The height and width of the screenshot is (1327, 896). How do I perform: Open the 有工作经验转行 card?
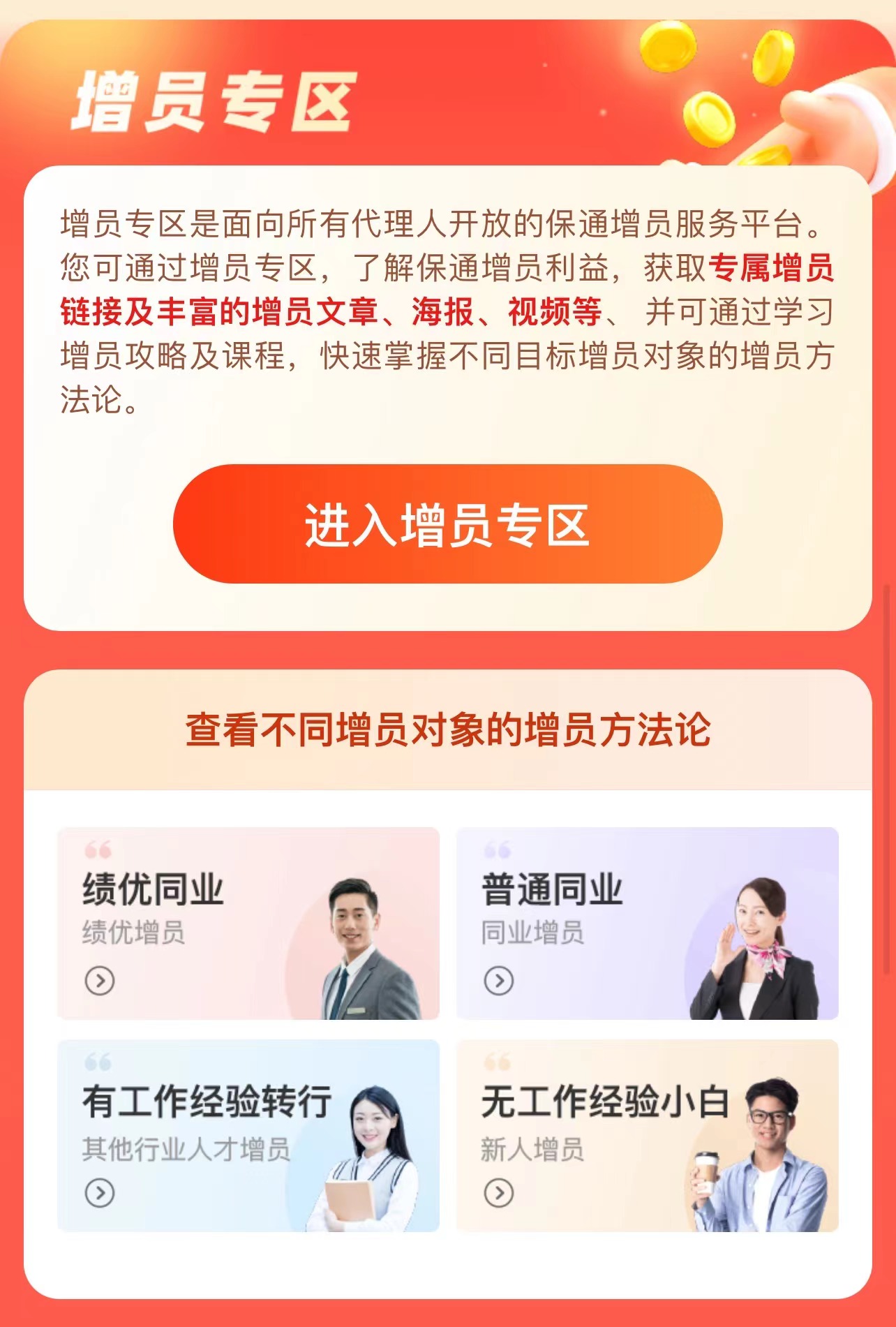(248, 1135)
